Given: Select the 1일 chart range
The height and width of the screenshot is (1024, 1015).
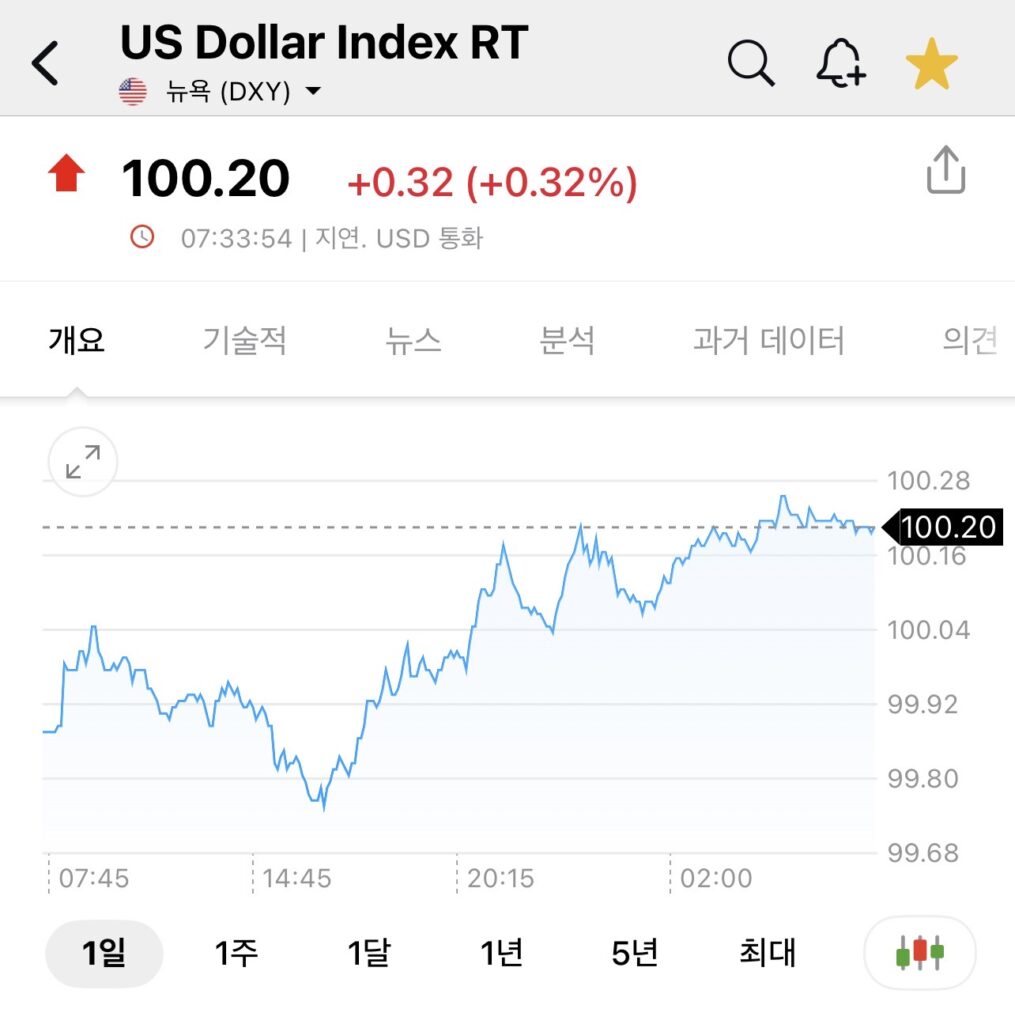Looking at the screenshot, I should [x=104, y=953].
